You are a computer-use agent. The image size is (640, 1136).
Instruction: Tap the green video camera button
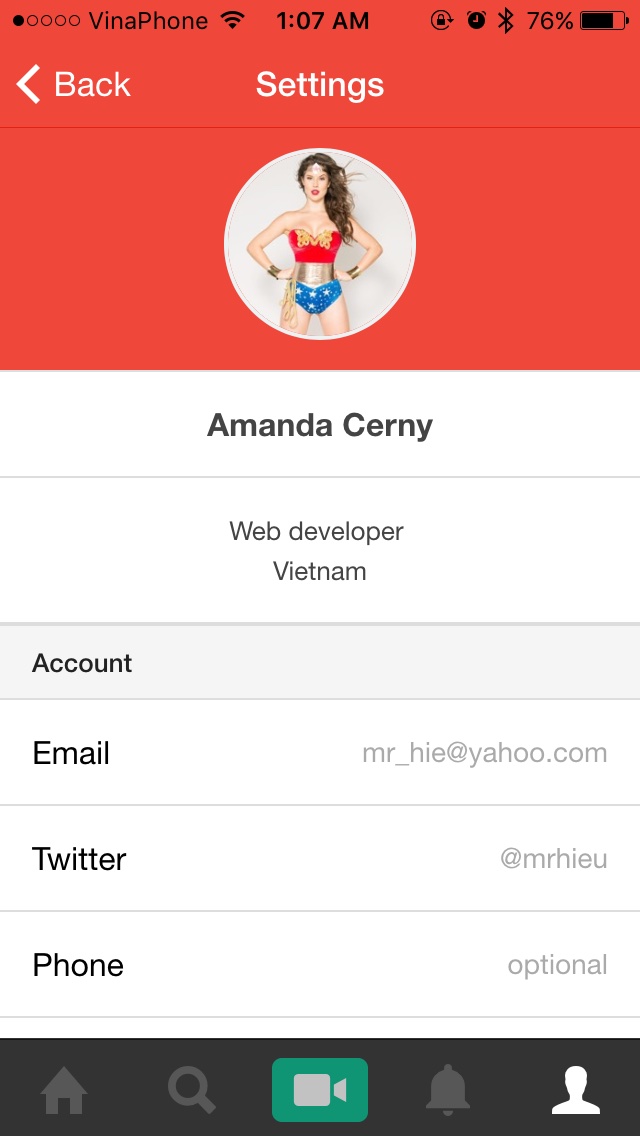320,1090
